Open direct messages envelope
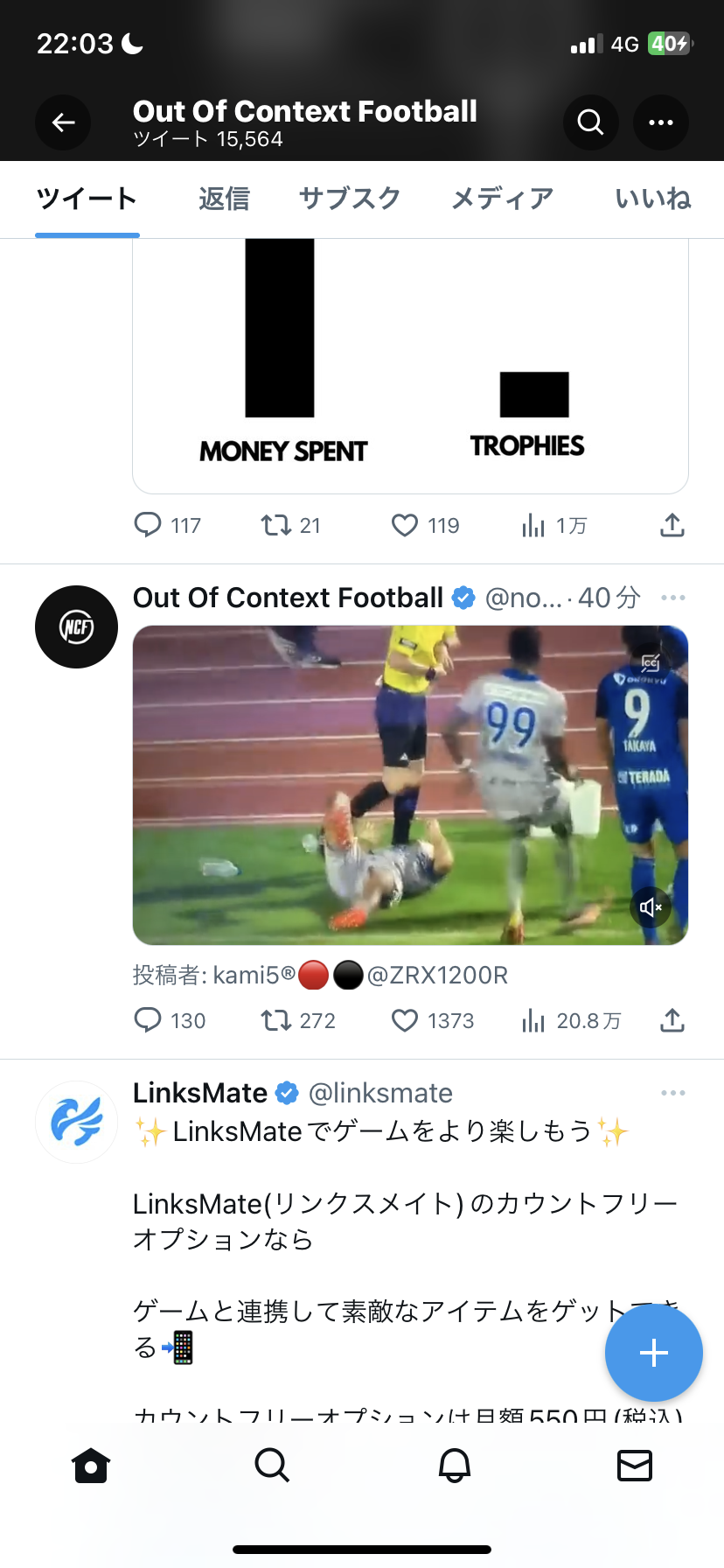The width and height of the screenshot is (724, 1568). pyautogui.click(x=635, y=1465)
